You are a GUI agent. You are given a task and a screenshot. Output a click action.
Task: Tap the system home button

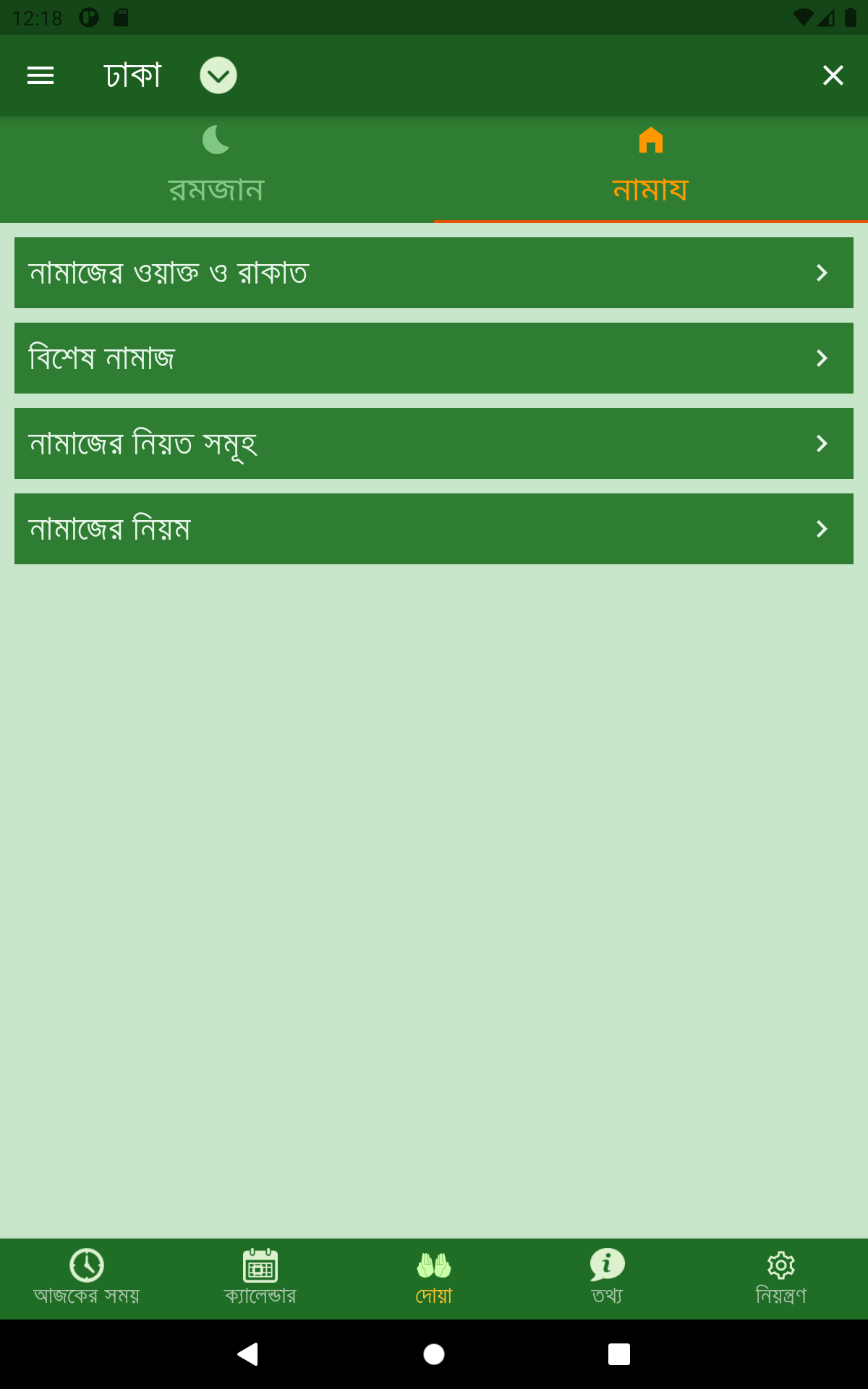pos(434,1354)
